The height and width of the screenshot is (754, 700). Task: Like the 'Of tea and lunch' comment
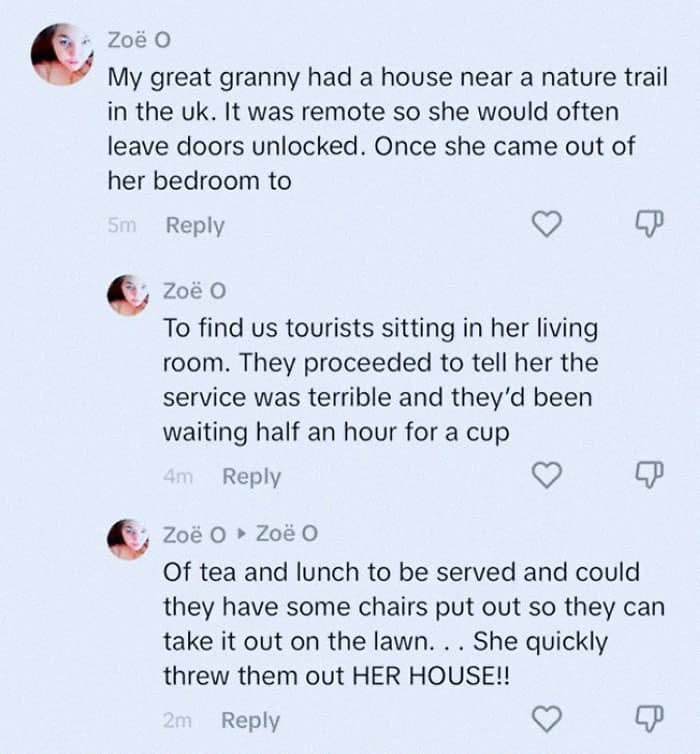tap(547, 719)
